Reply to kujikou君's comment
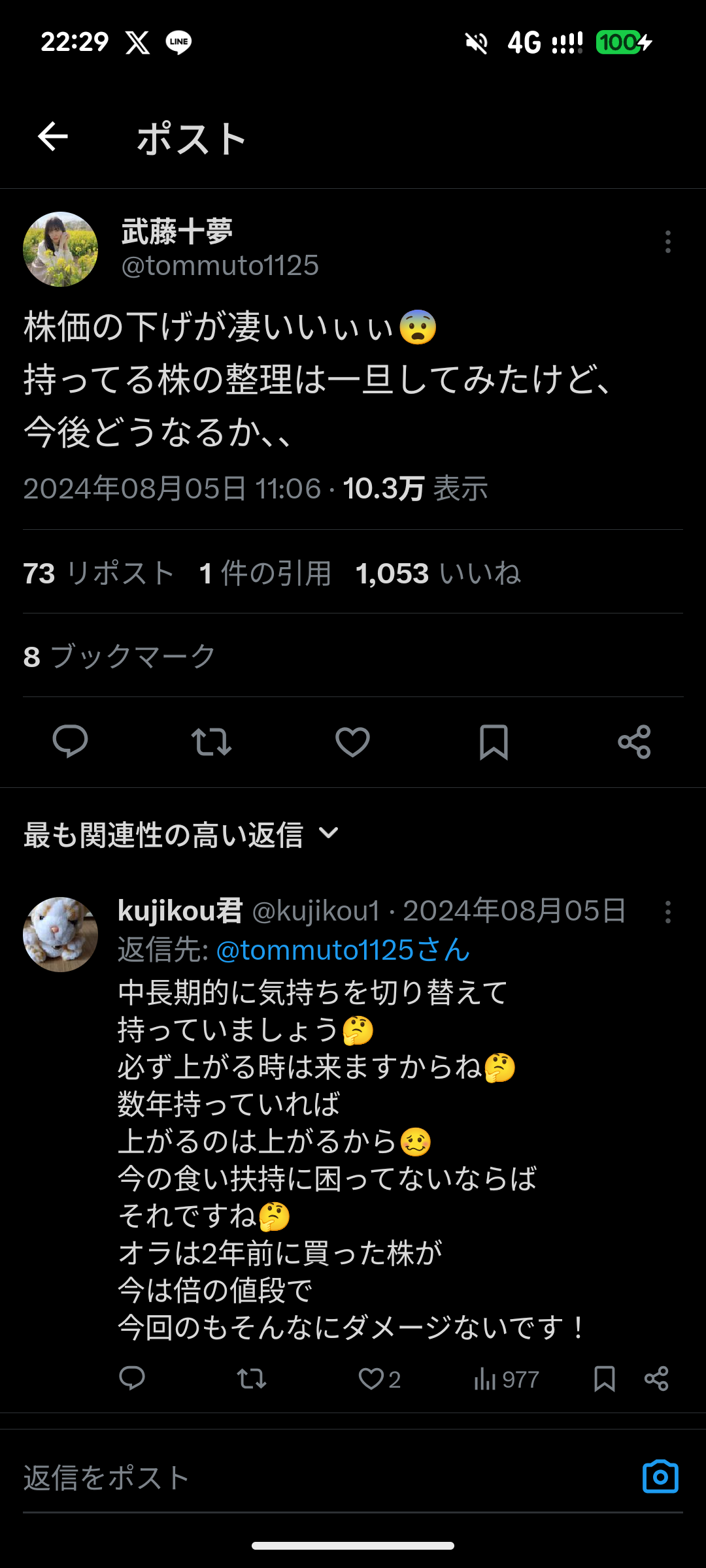Viewport: 706px width, 1568px height. coord(132,1379)
